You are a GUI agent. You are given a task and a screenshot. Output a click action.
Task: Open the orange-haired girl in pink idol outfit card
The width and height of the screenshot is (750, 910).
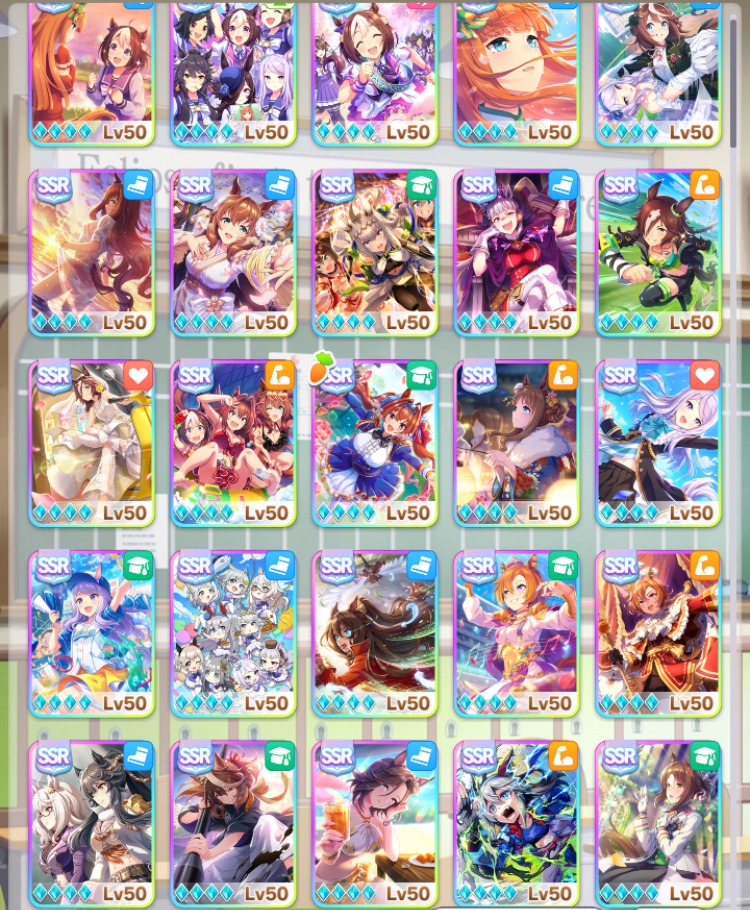pos(516,632)
